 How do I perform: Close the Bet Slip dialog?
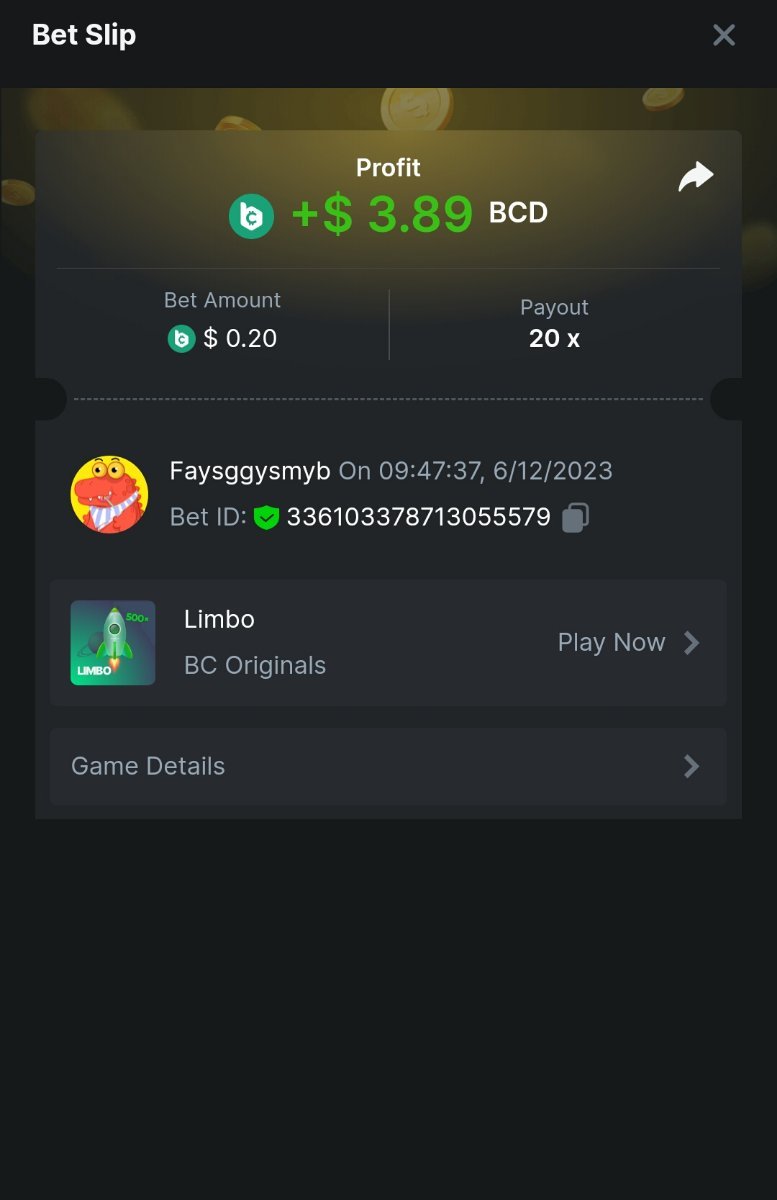click(723, 35)
